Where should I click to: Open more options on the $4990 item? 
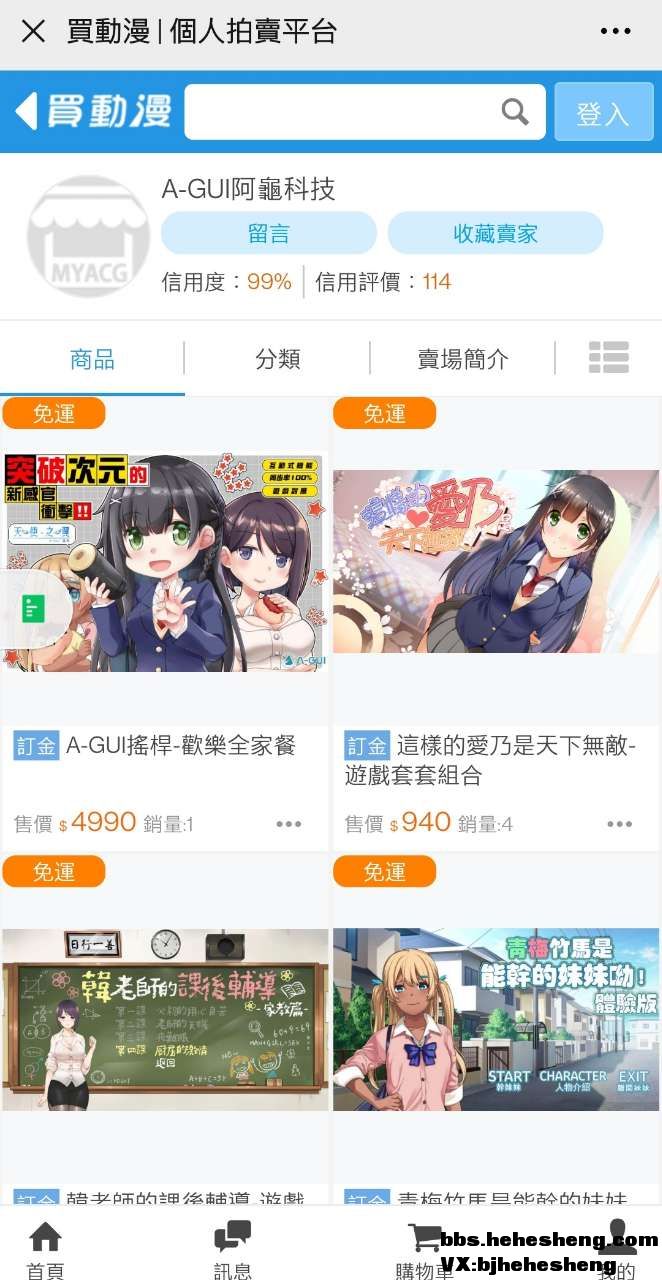(288, 824)
